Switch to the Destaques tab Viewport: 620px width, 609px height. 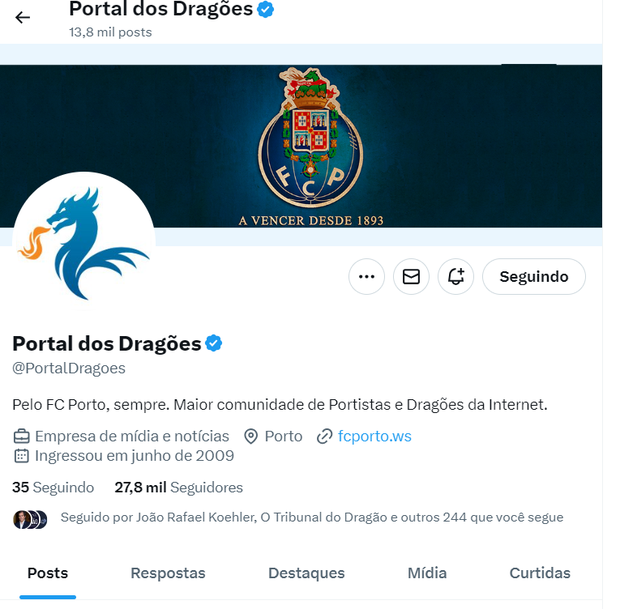(306, 573)
